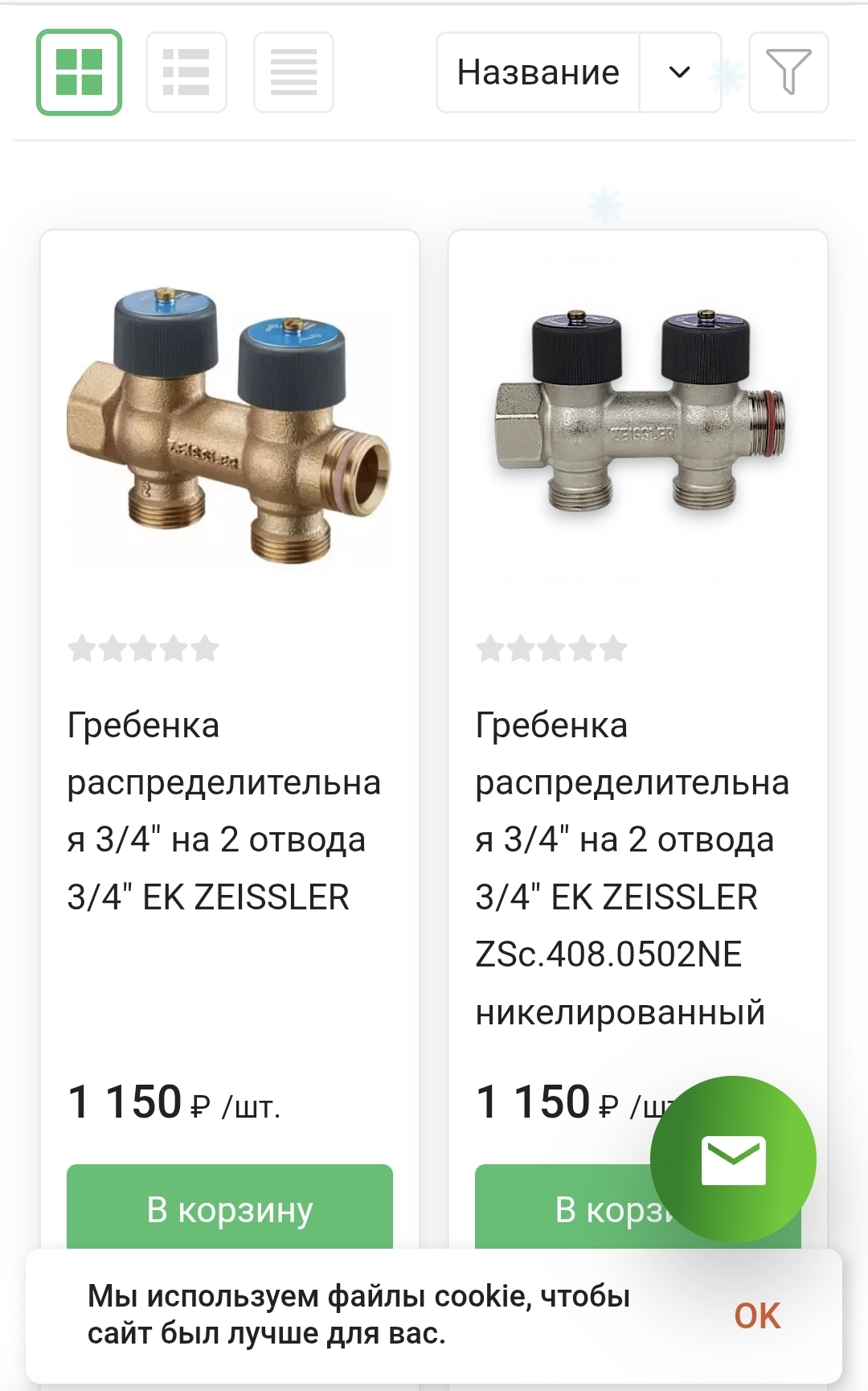
Task: Open the brass ZEISSLER manifold product photo
Action: pos(229,422)
